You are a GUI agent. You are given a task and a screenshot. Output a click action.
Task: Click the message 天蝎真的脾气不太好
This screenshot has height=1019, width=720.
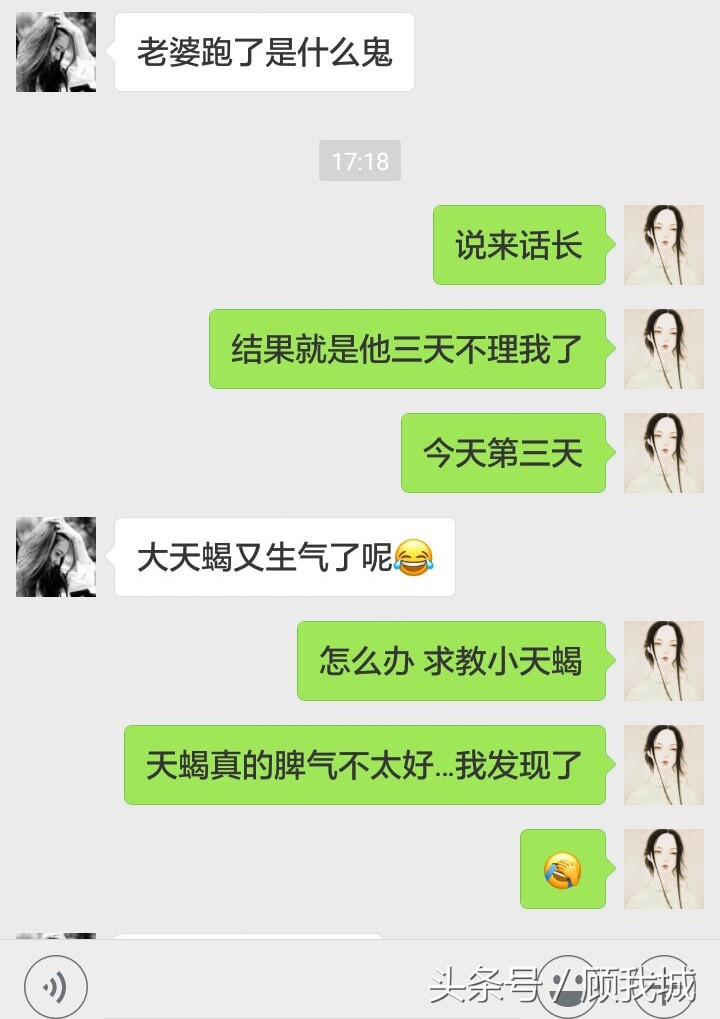click(364, 765)
